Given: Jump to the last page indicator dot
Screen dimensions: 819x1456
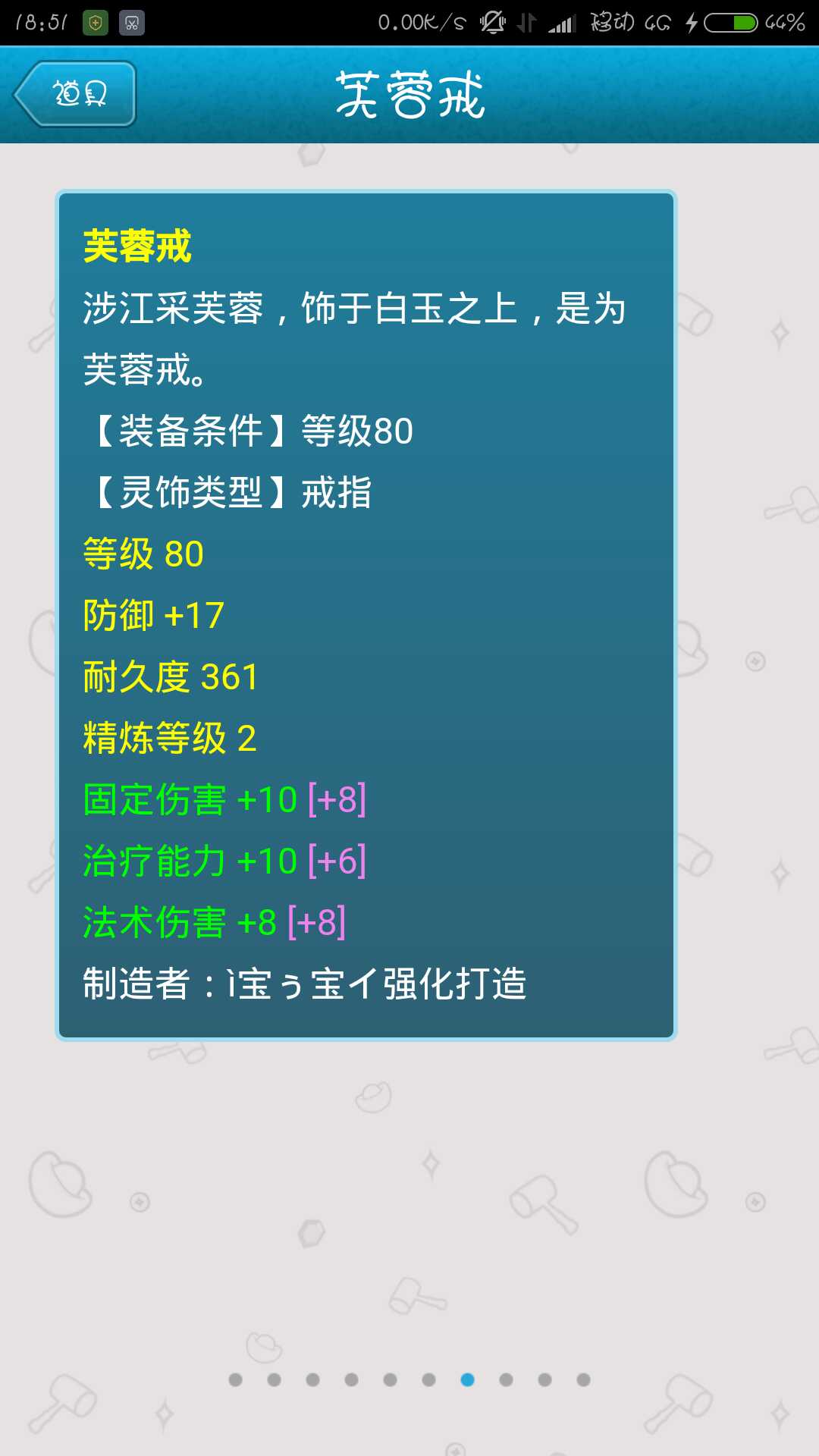Looking at the screenshot, I should (583, 1379).
